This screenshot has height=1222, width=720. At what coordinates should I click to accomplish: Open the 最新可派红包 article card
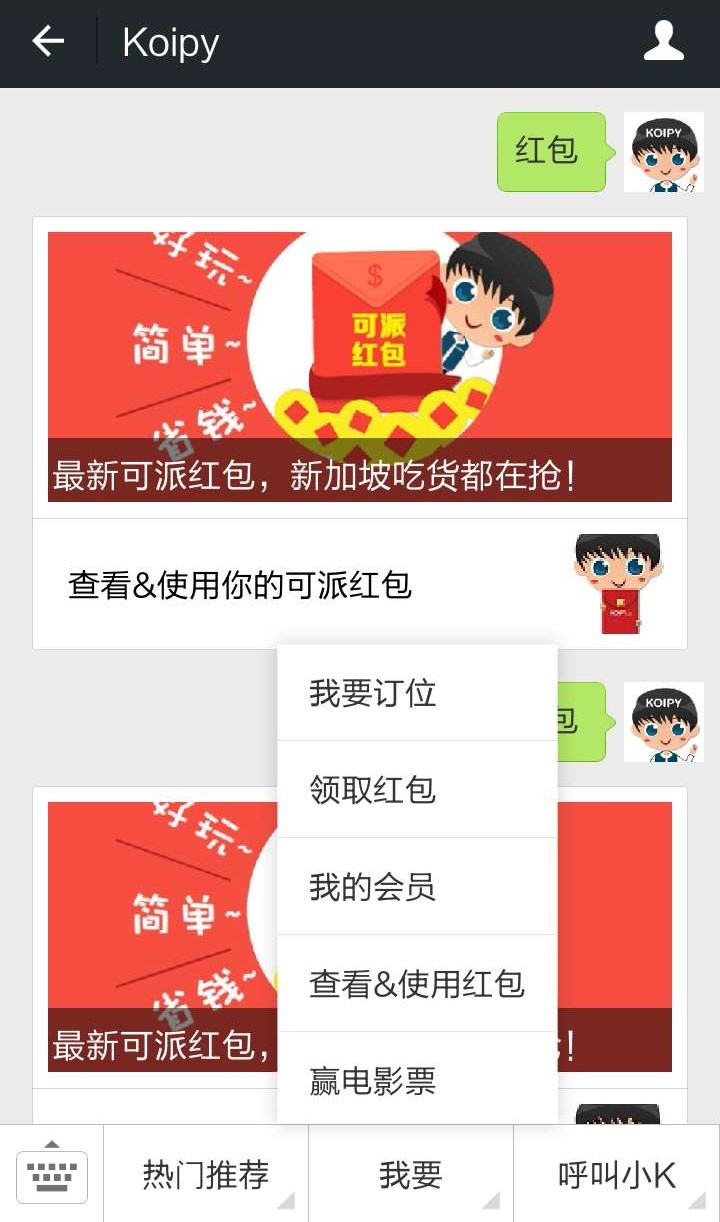tap(360, 367)
